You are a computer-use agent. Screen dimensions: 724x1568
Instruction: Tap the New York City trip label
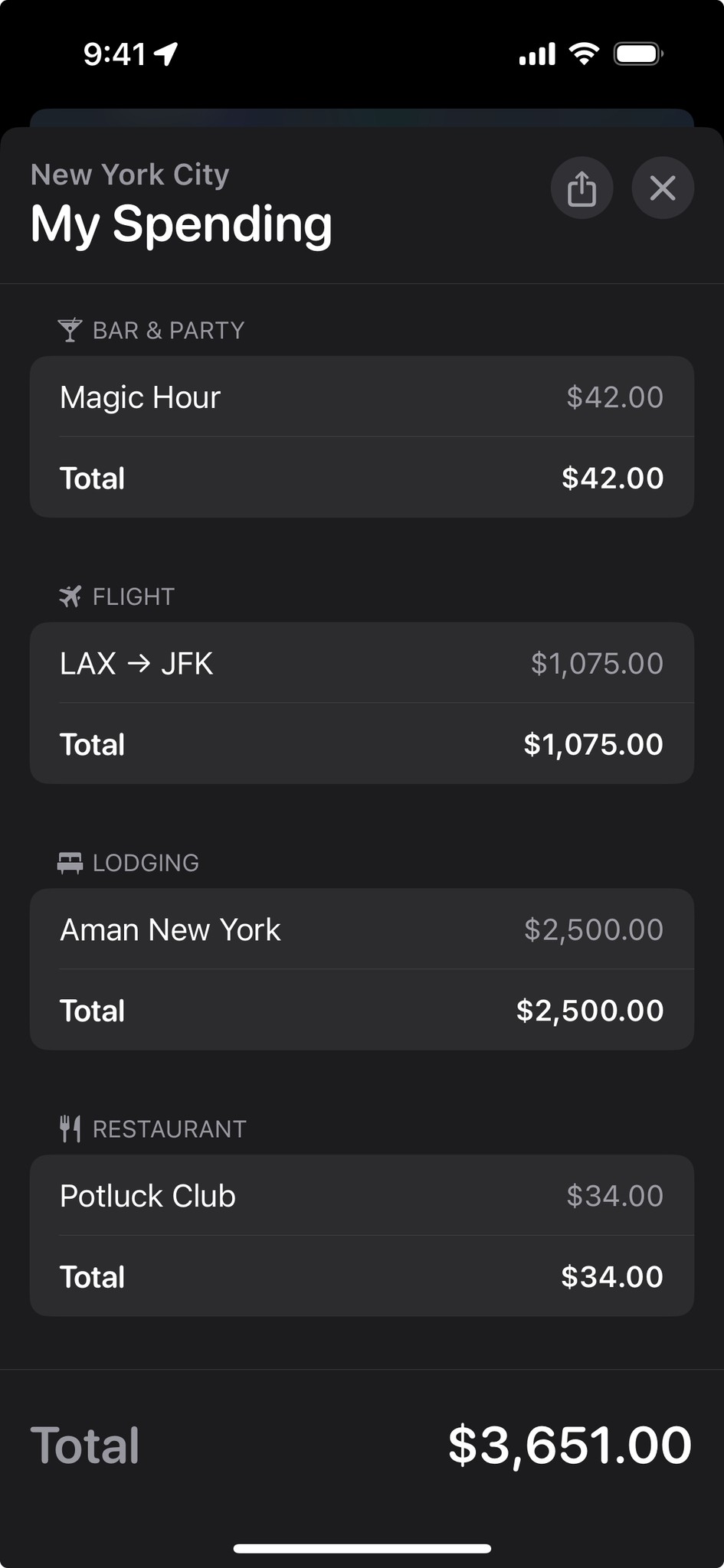129,174
